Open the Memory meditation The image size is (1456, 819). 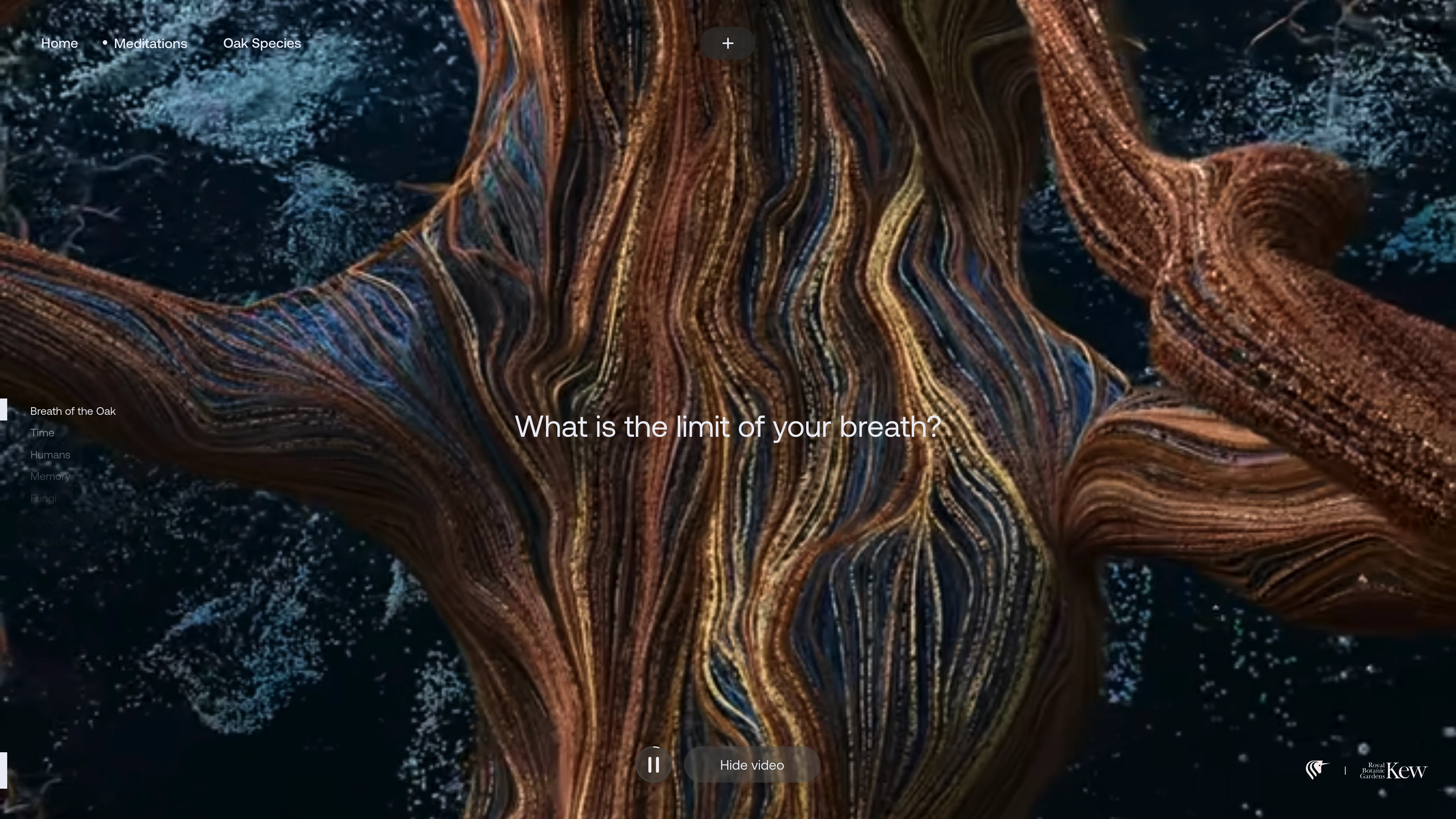click(50, 477)
